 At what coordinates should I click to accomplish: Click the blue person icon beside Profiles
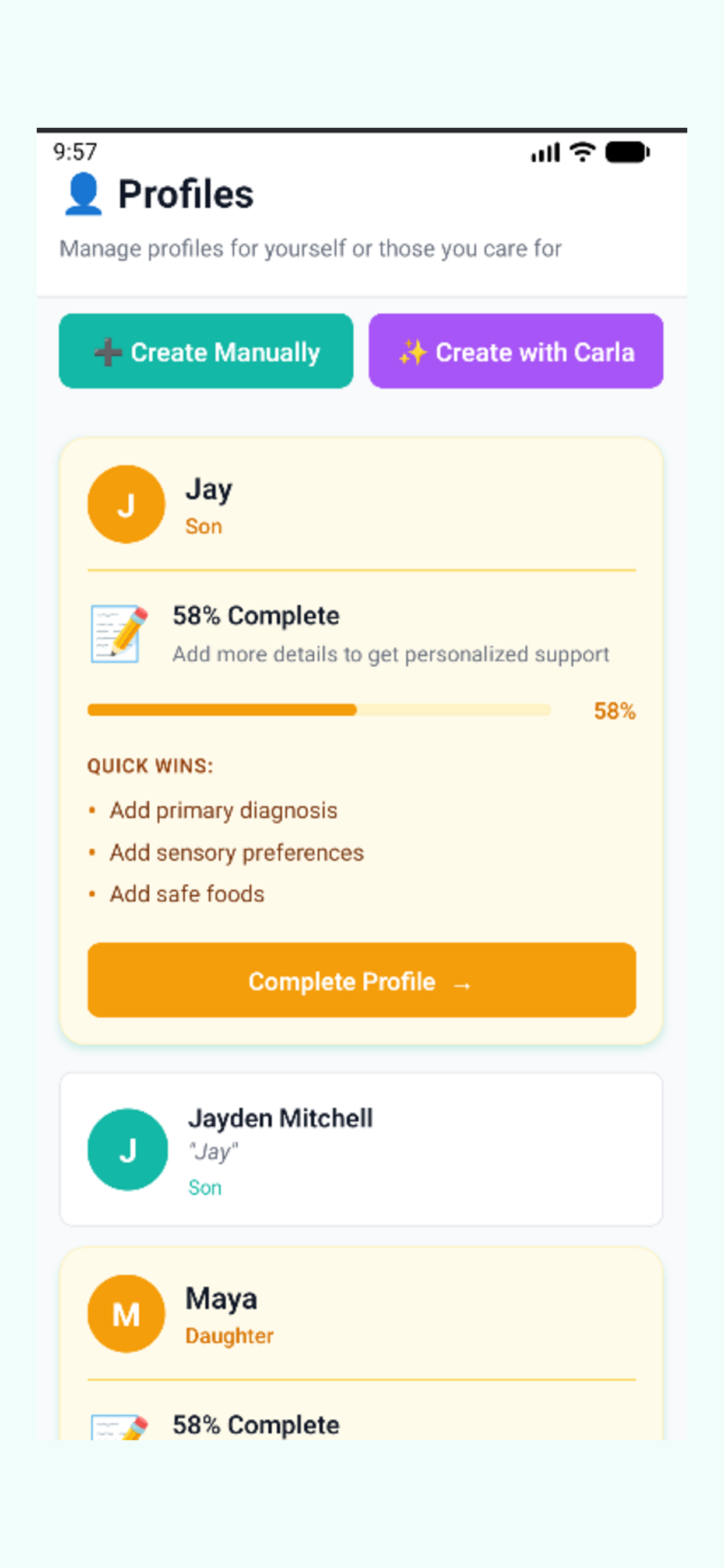click(83, 195)
